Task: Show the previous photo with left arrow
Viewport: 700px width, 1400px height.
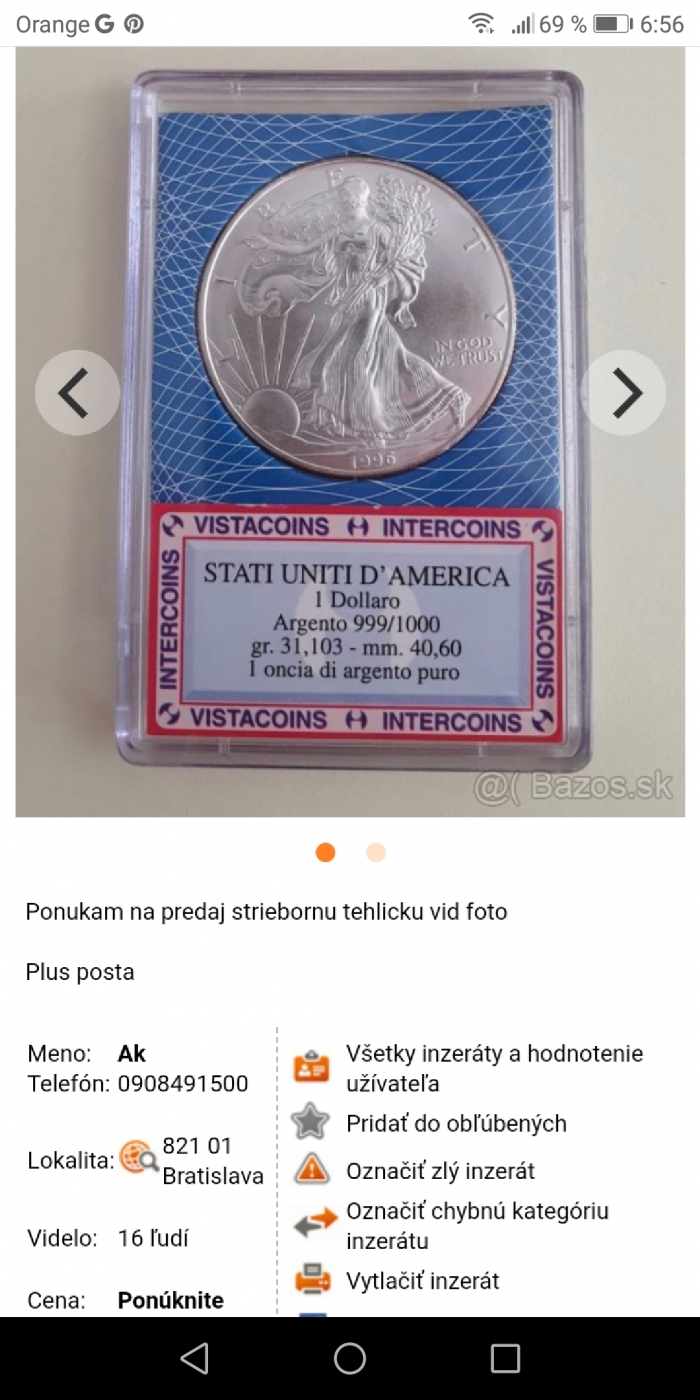Action: [x=77, y=392]
